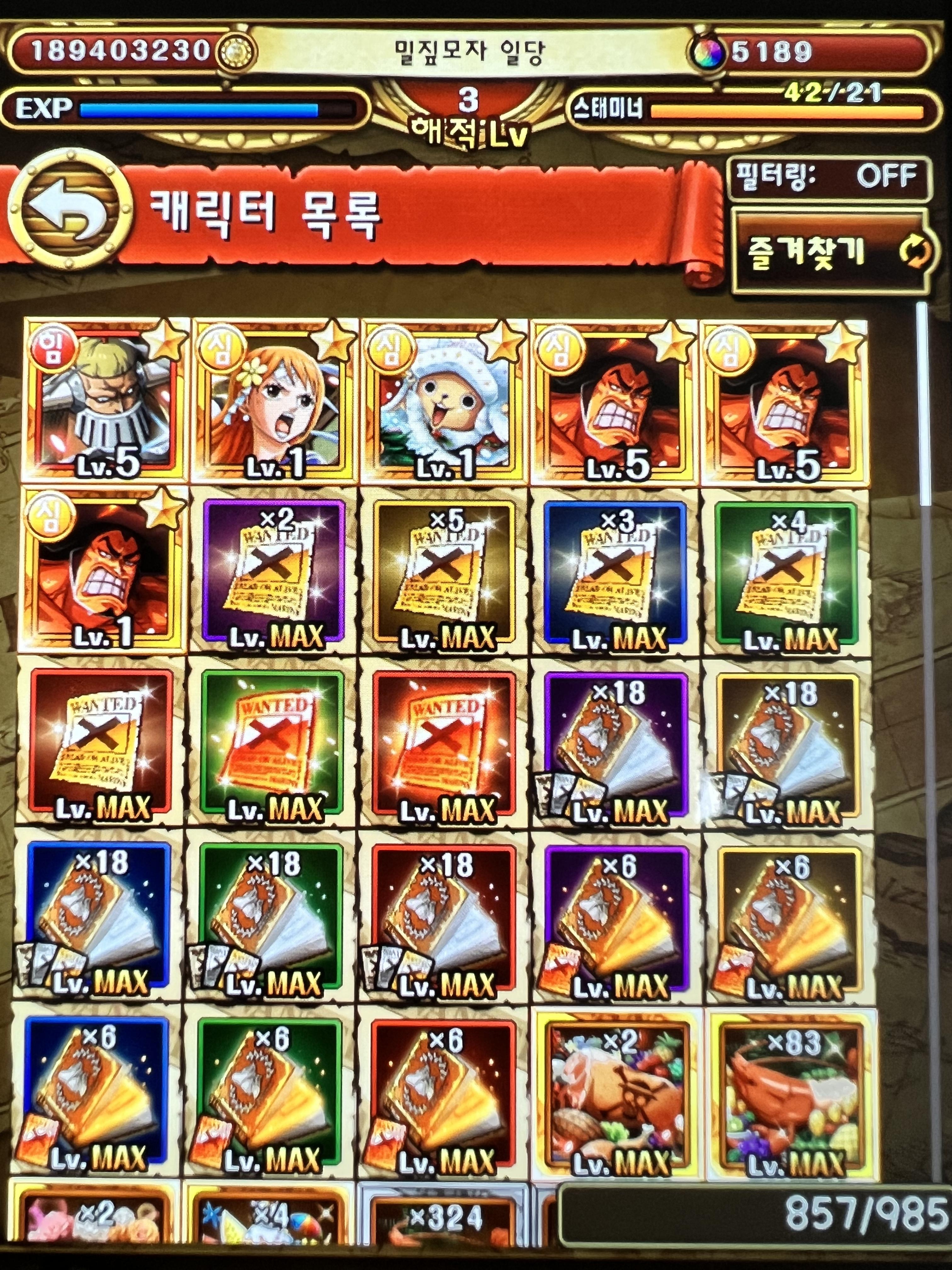Open the 필터링 OFF filter button
Viewport: 952px width, 1270px height.
pos(829,177)
